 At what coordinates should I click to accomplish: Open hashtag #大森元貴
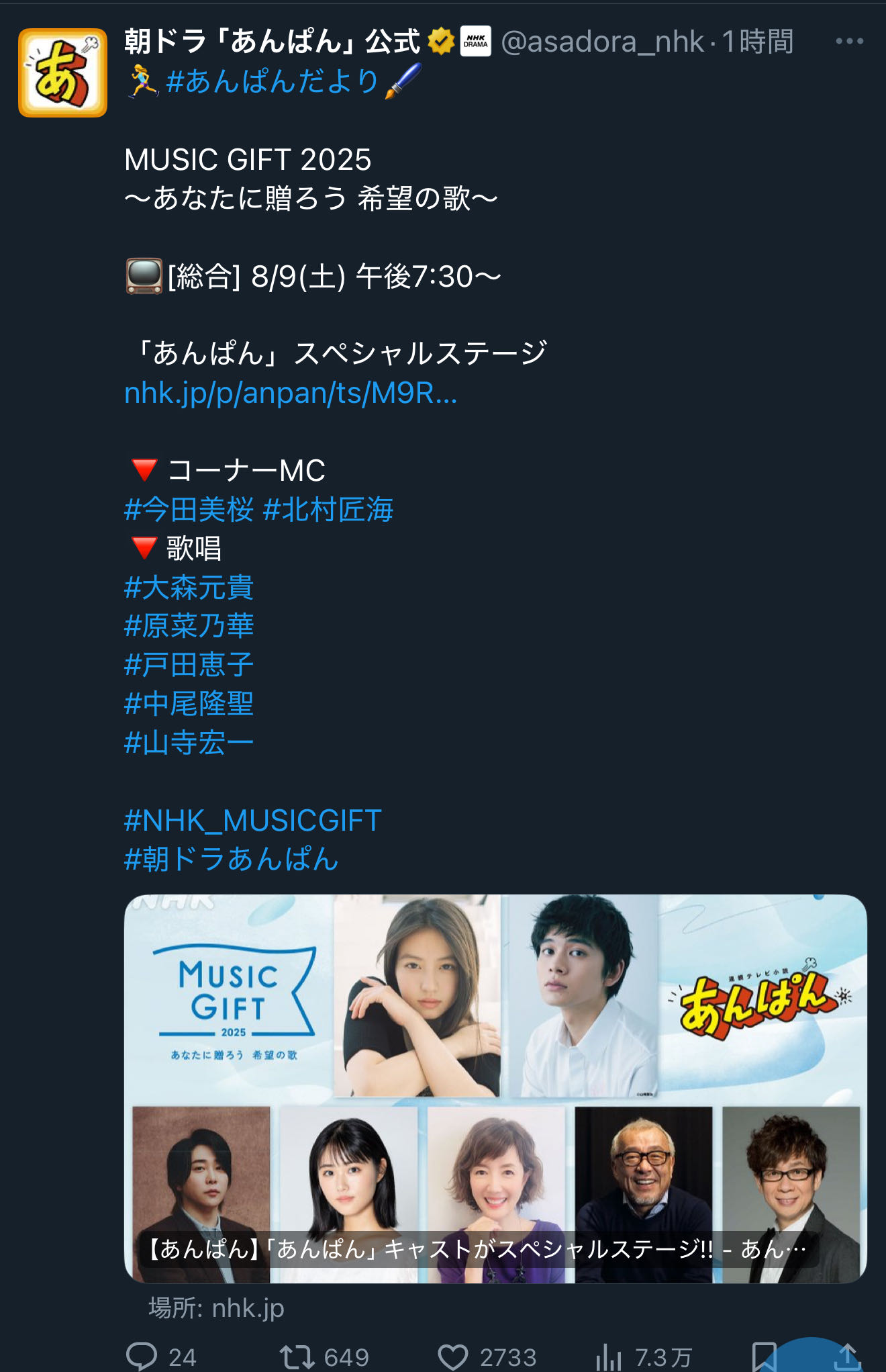[189, 588]
